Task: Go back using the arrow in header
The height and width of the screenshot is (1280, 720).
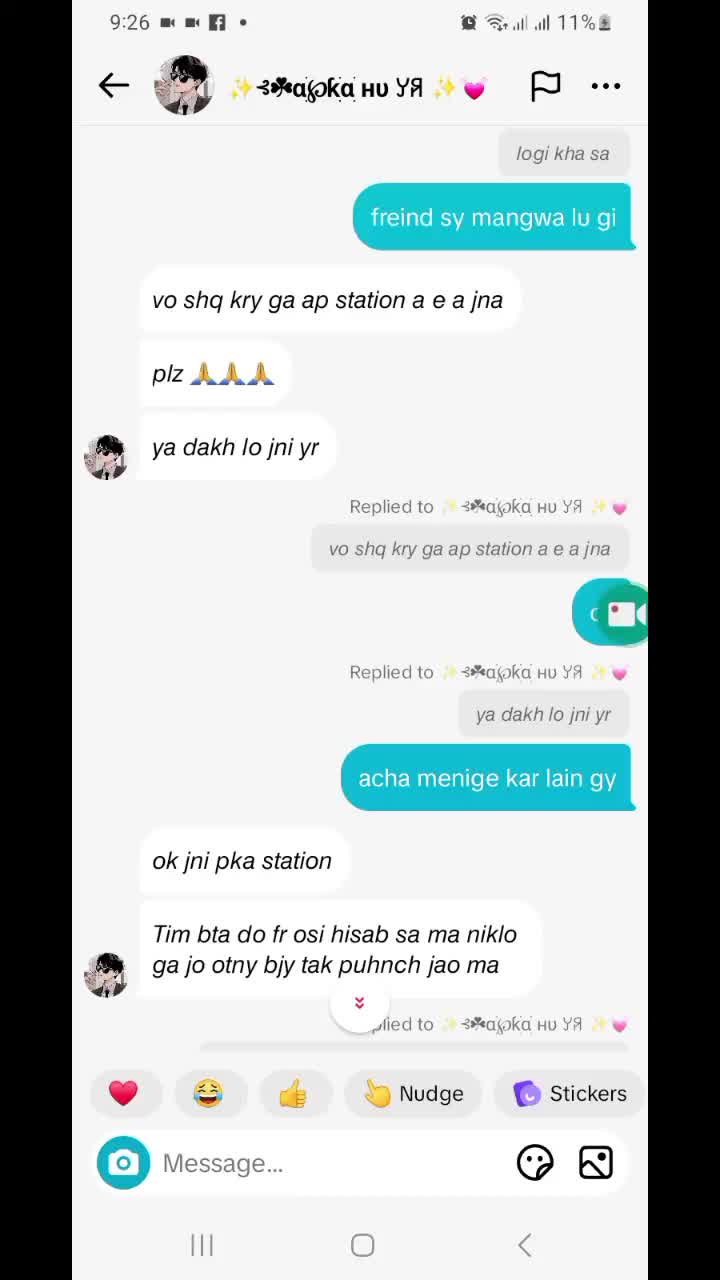Action: 114,86
